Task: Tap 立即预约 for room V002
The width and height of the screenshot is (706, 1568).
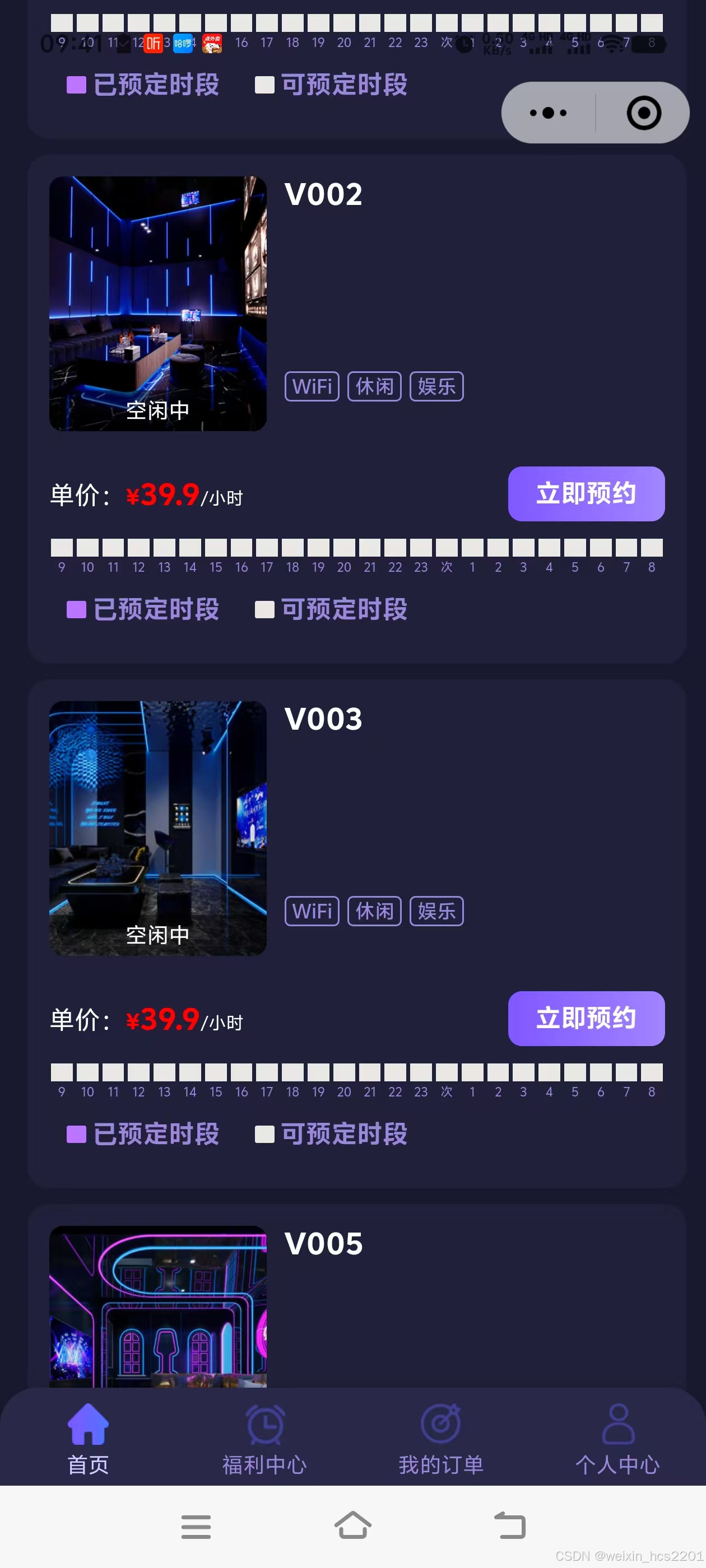Action: coord(586,494)
